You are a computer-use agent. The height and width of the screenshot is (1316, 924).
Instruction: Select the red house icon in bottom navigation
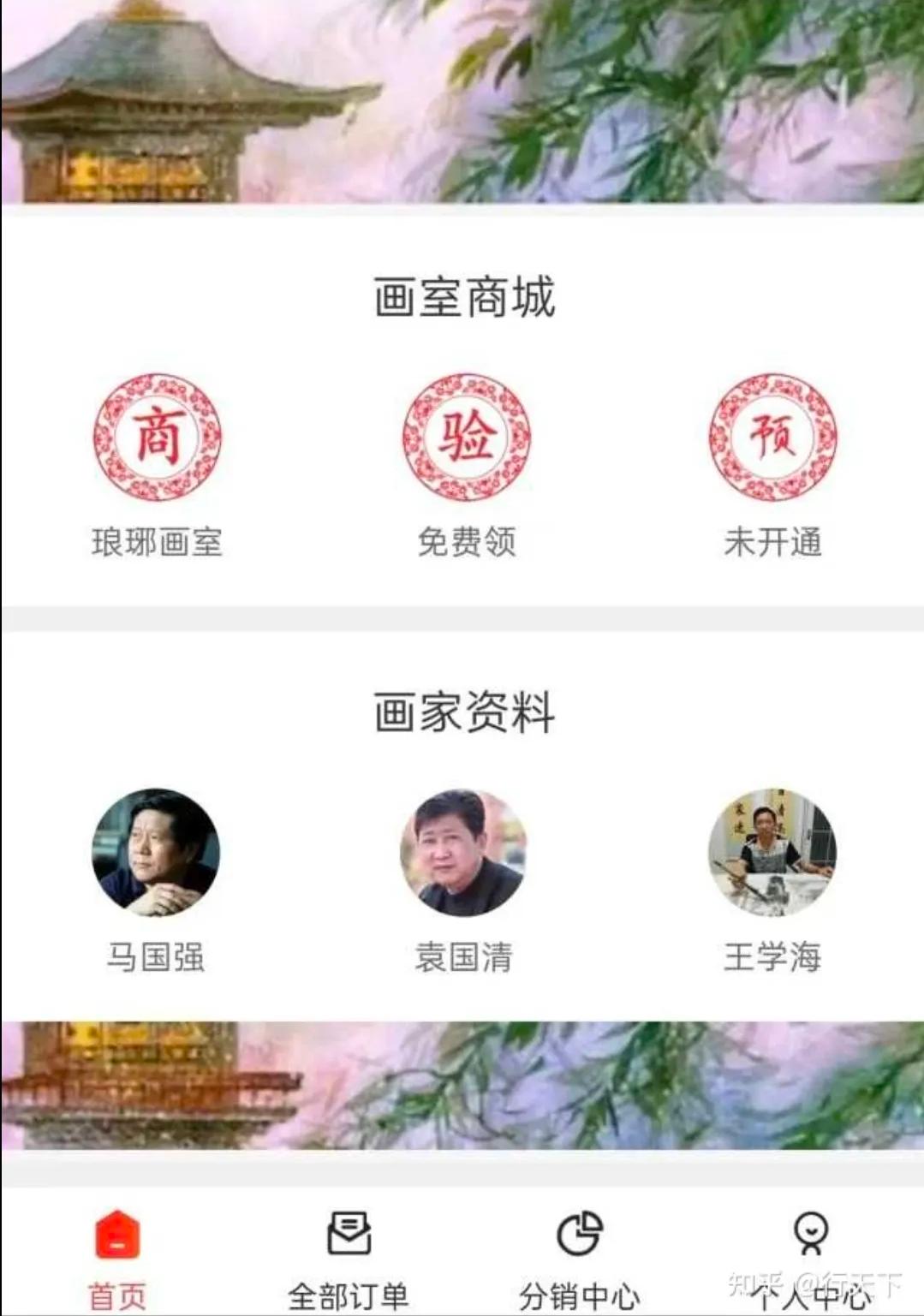tap(117, 1233)
